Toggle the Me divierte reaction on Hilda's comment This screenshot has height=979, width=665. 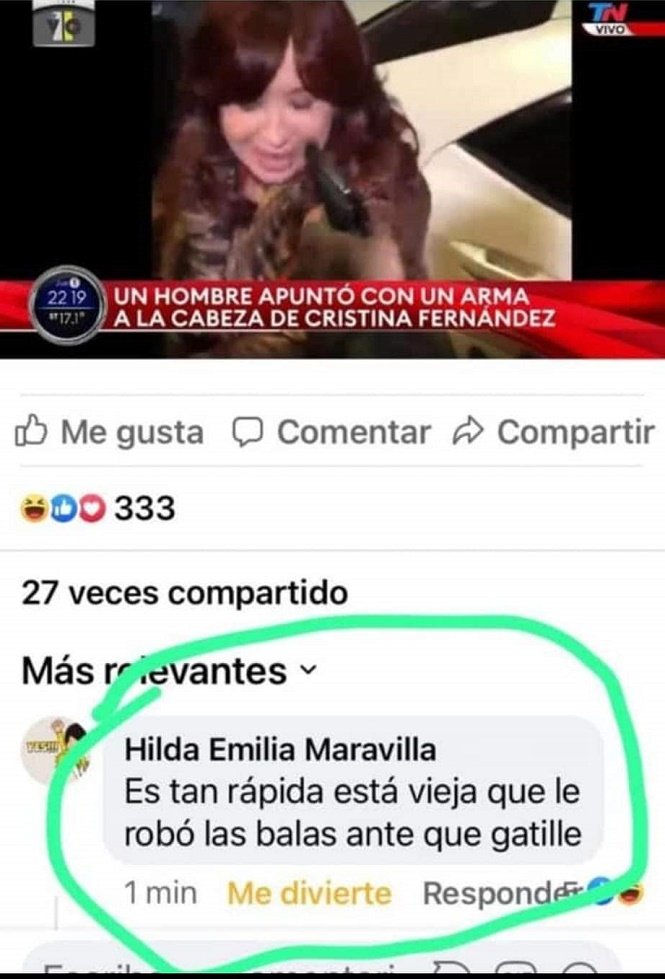coord(308,892)
